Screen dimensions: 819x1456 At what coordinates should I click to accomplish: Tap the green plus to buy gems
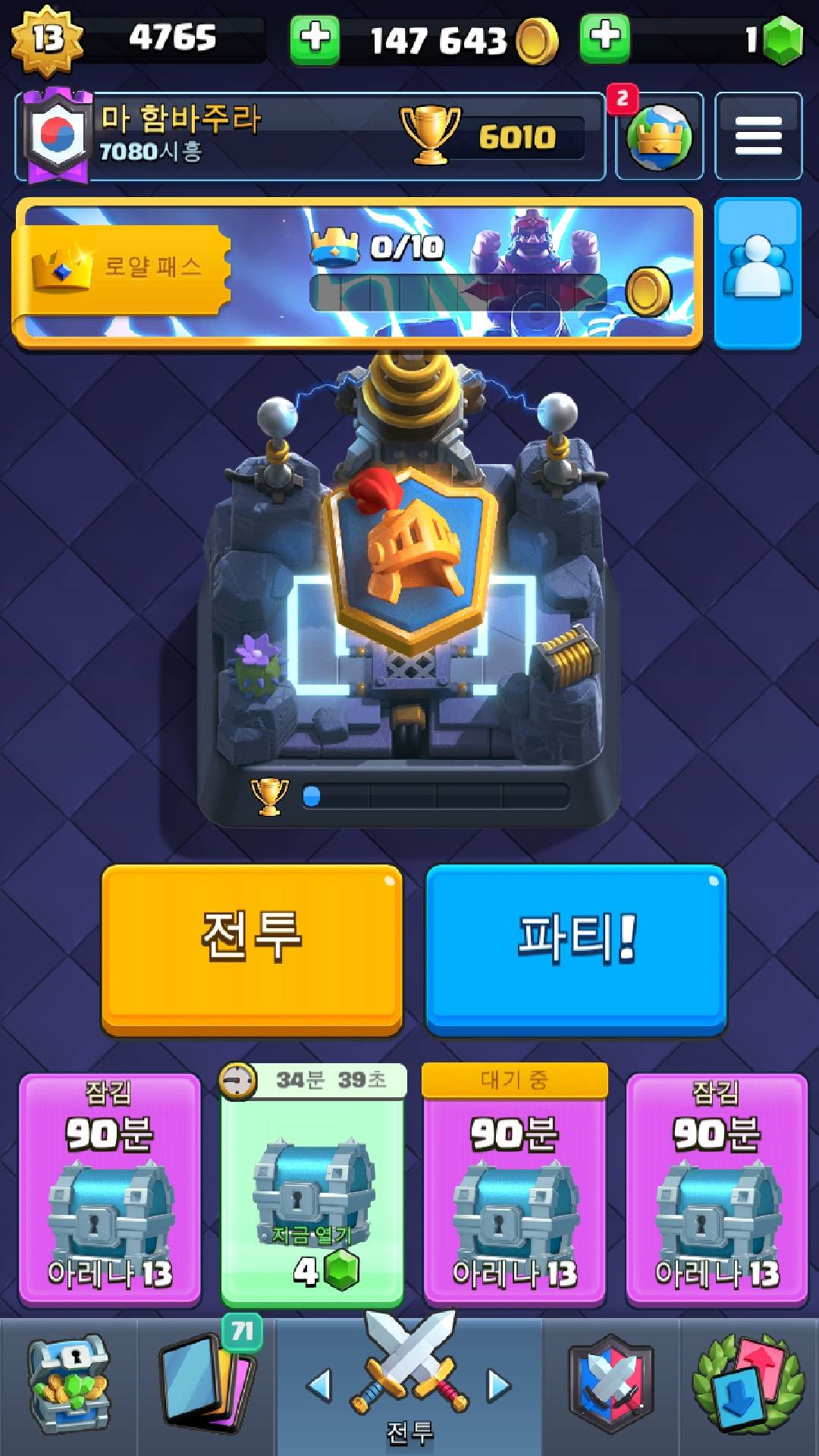pos(604,38)
